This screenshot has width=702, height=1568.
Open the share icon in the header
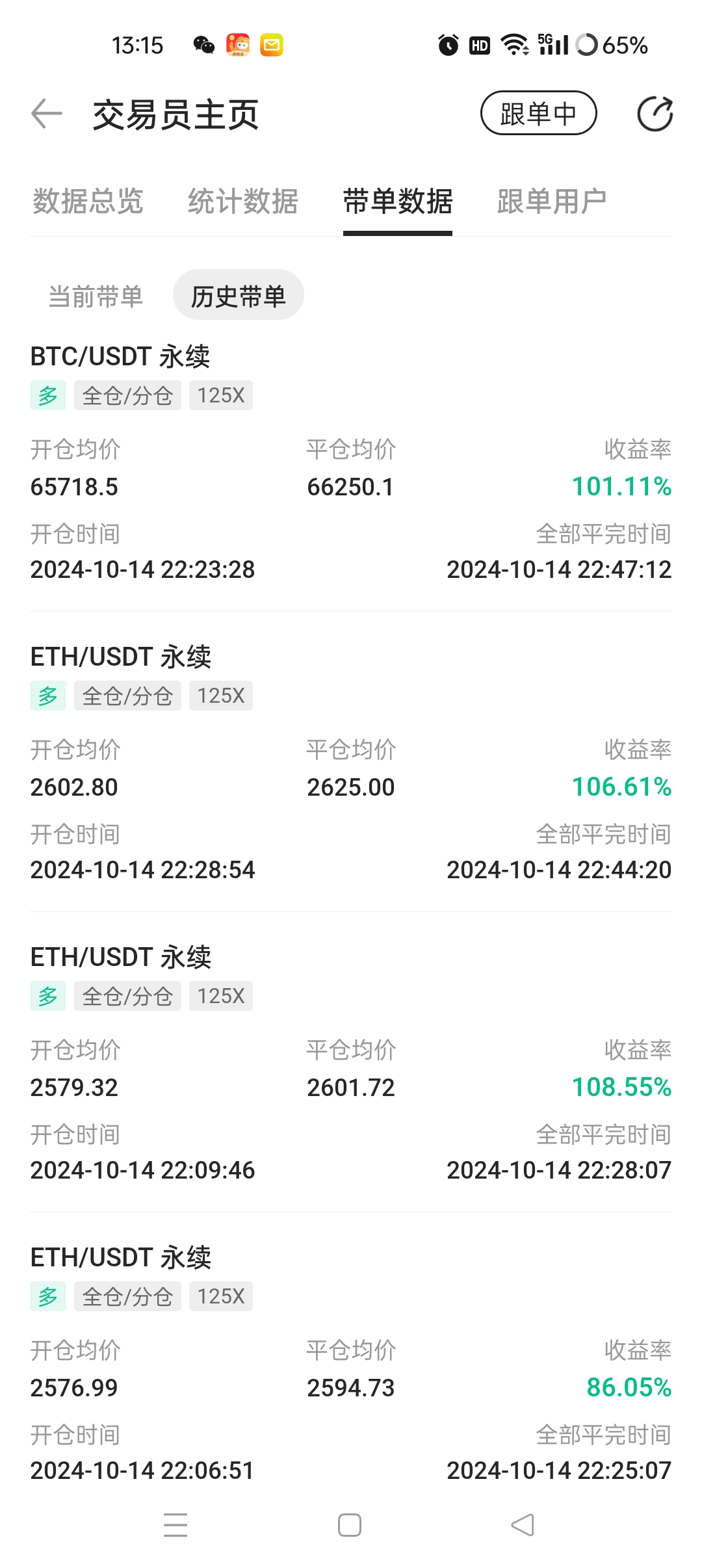pyautogui.click(x=655, y=114)
